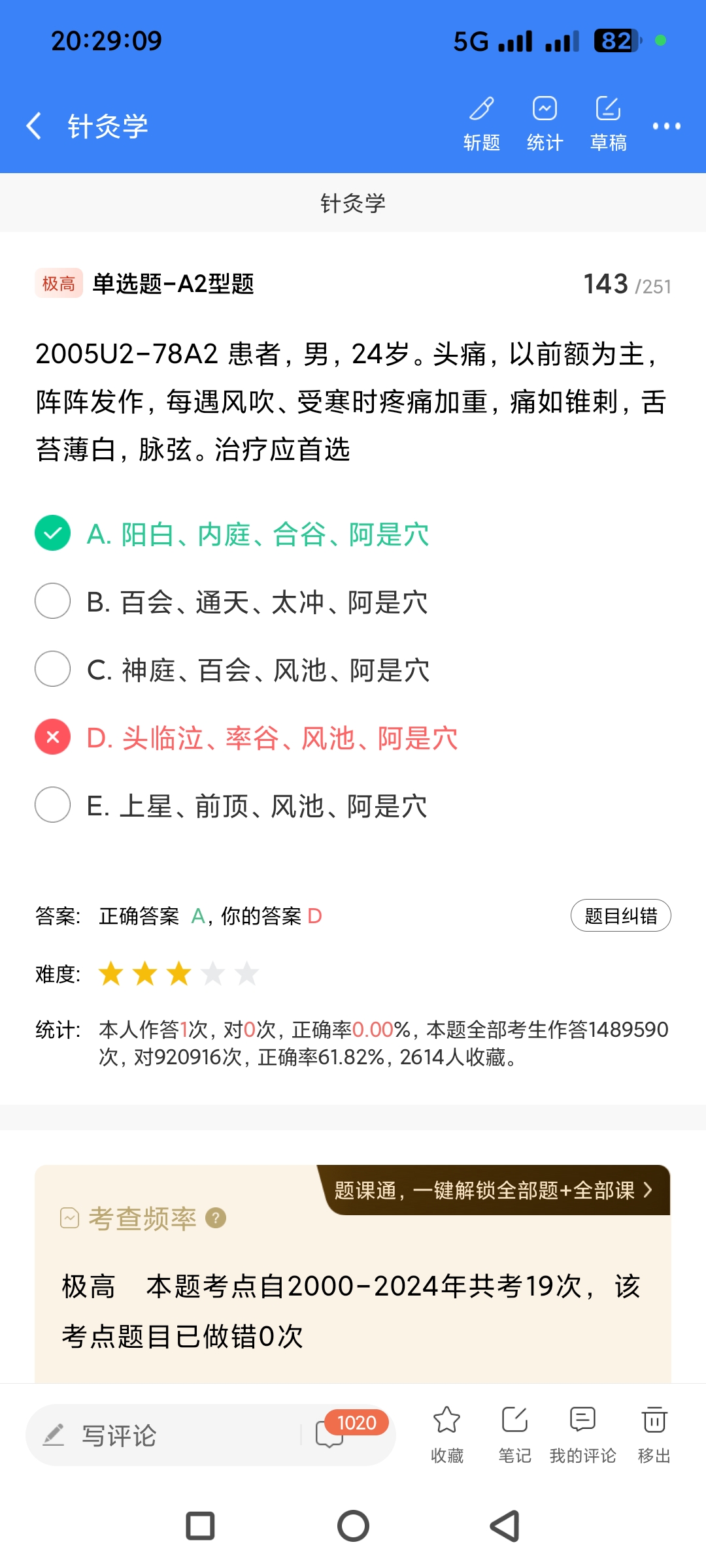Open 笔记 to write a note

pyautogui.click(x=514, y=1433)
